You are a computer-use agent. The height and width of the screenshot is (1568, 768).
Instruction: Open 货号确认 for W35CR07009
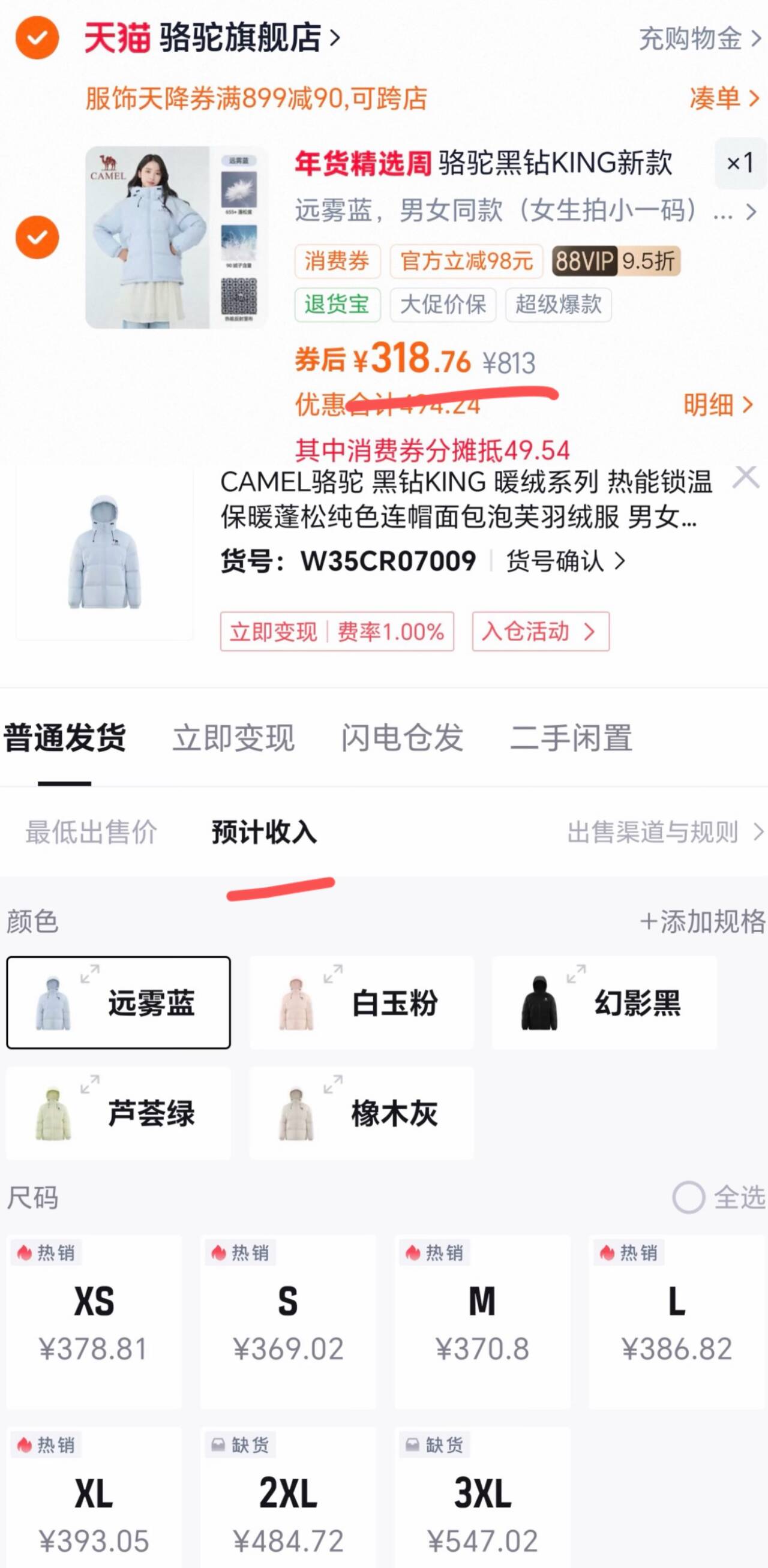[566, 561]
